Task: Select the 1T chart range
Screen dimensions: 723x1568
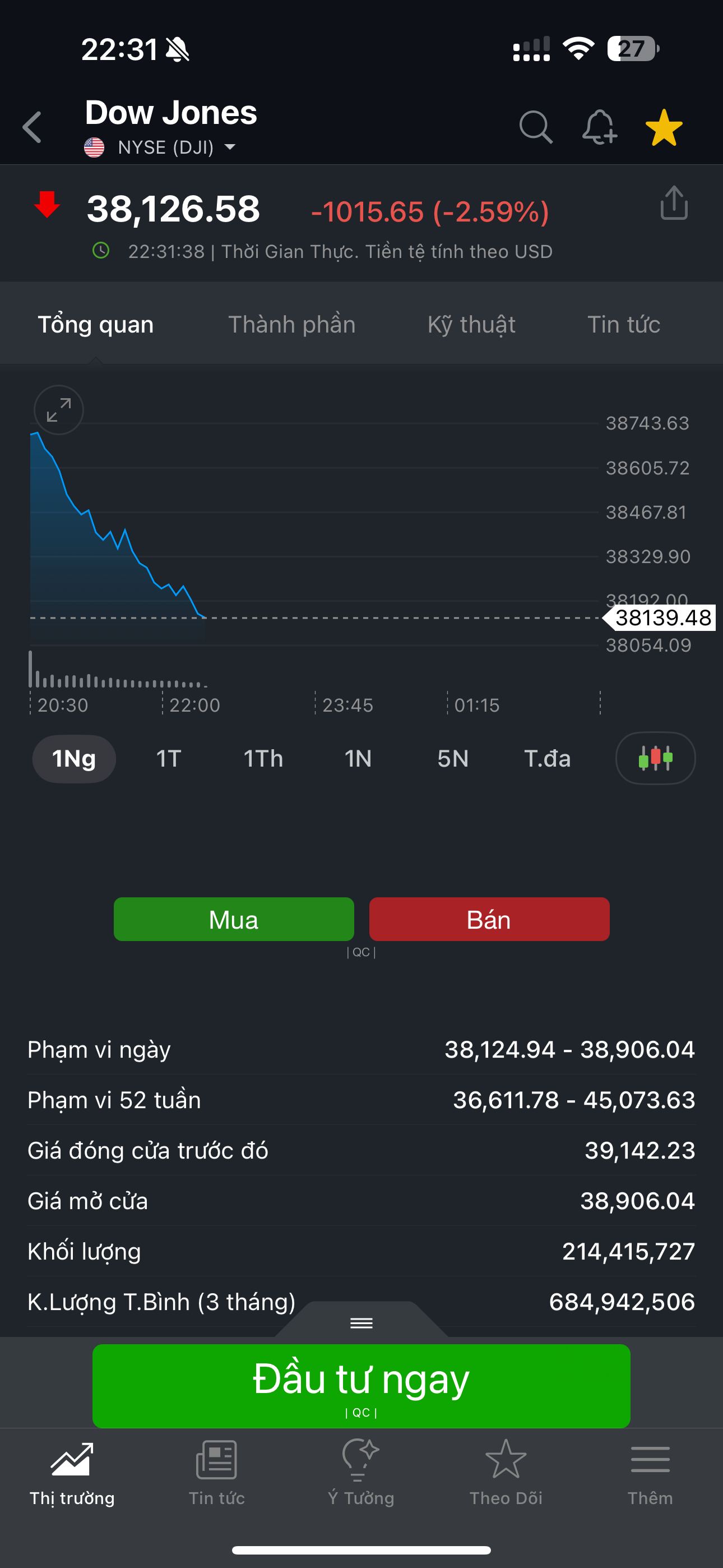Action: (169, 758)
